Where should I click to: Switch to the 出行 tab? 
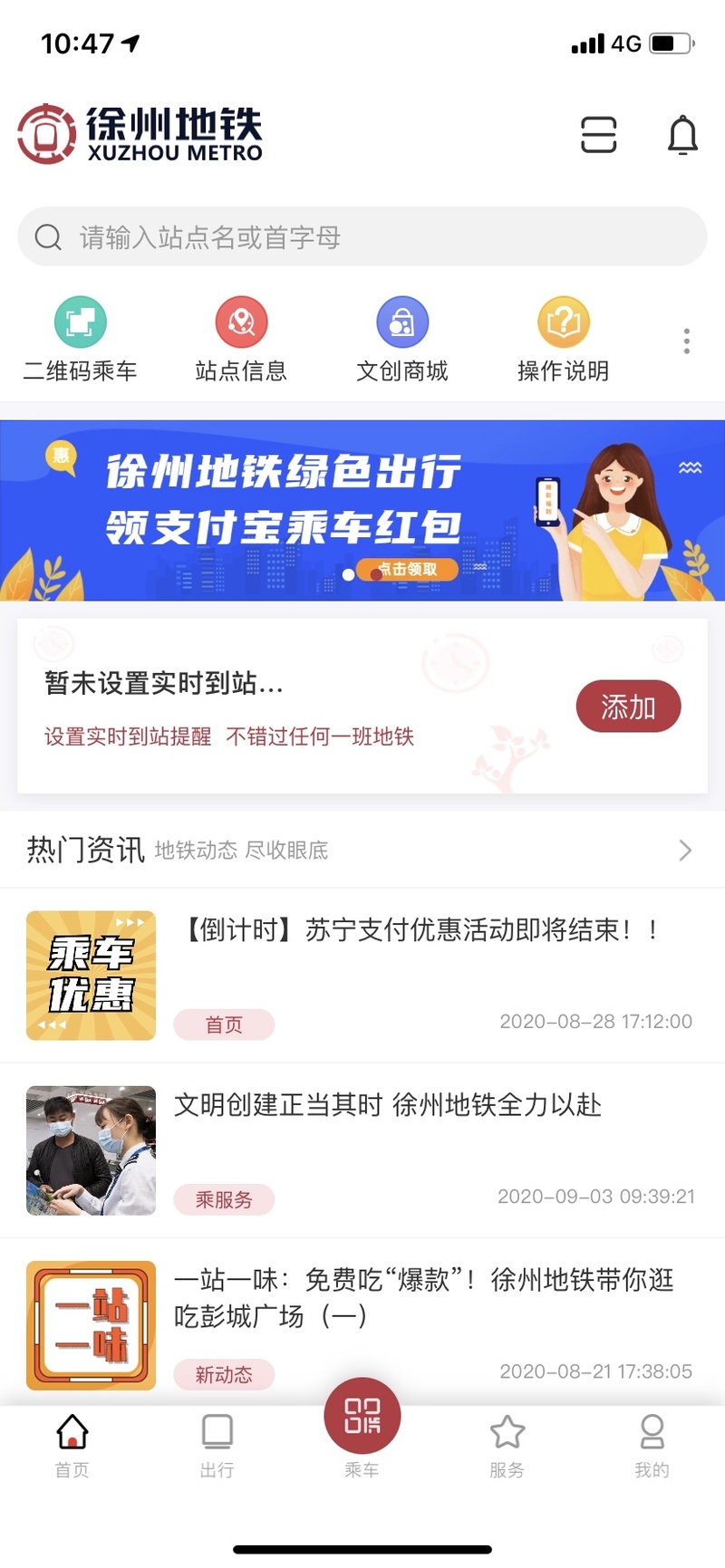(217, 1446)
